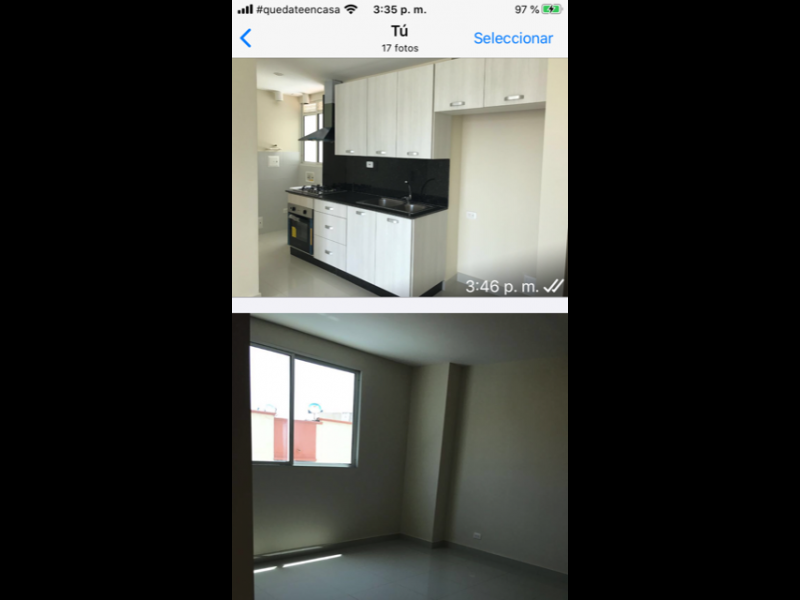Open the empty room photo
The image size is (800, 600).
click(x=400, y=456)
